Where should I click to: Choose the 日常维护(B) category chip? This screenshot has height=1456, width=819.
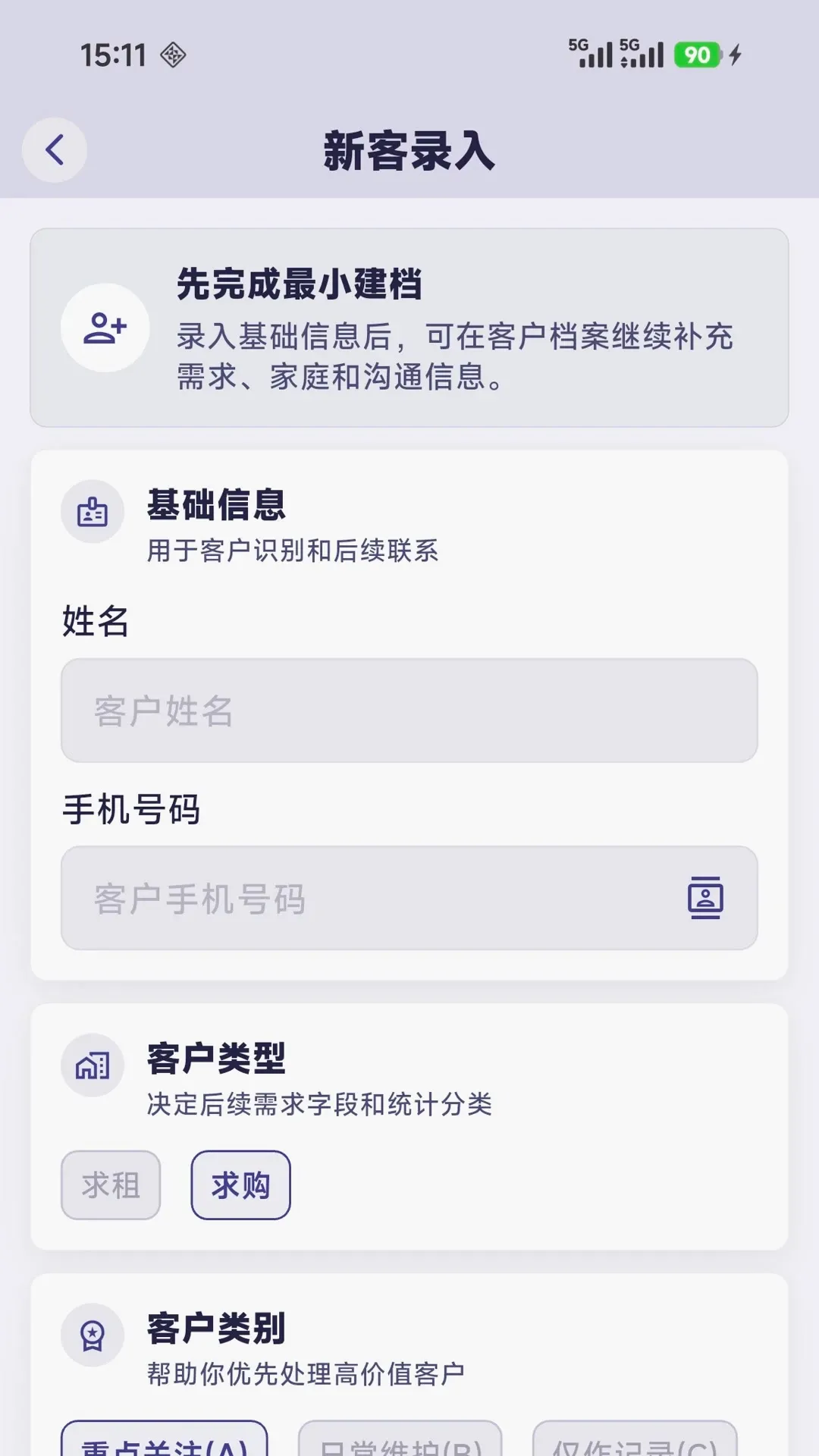(400, 1439)
